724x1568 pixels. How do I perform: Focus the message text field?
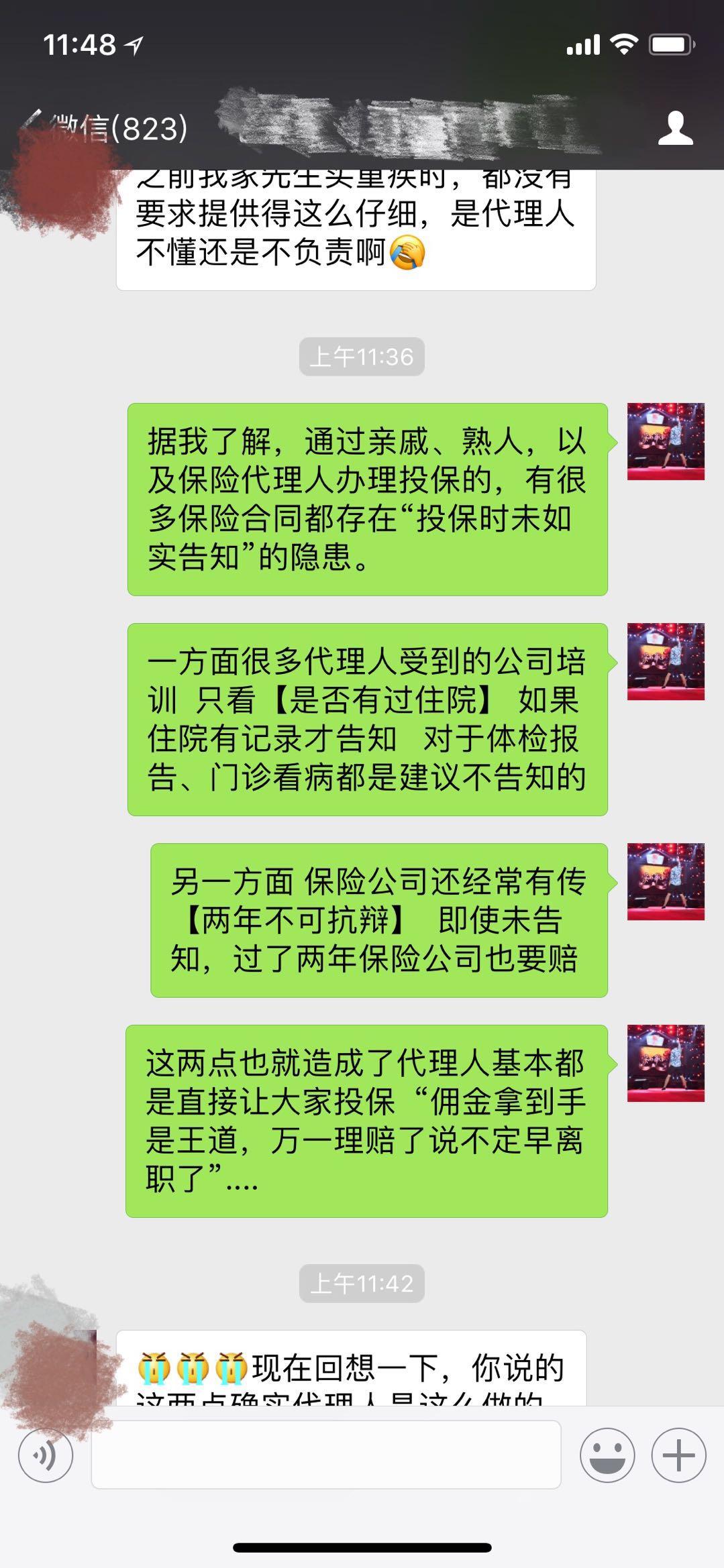(x=325, y=1455)
